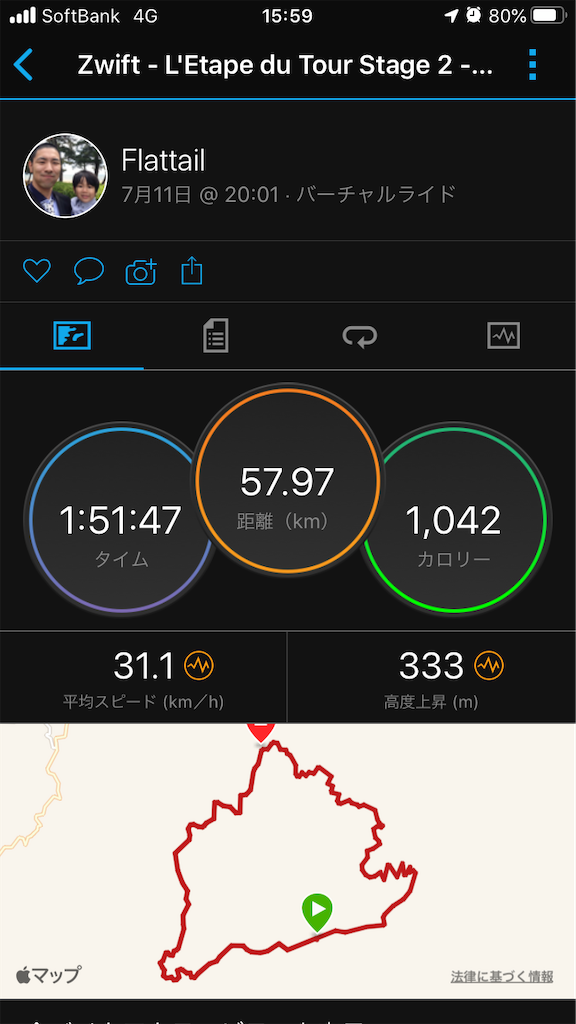The image size is (576, 1024).
Task: Select the overview summary tab
Action: click(72, 336)
